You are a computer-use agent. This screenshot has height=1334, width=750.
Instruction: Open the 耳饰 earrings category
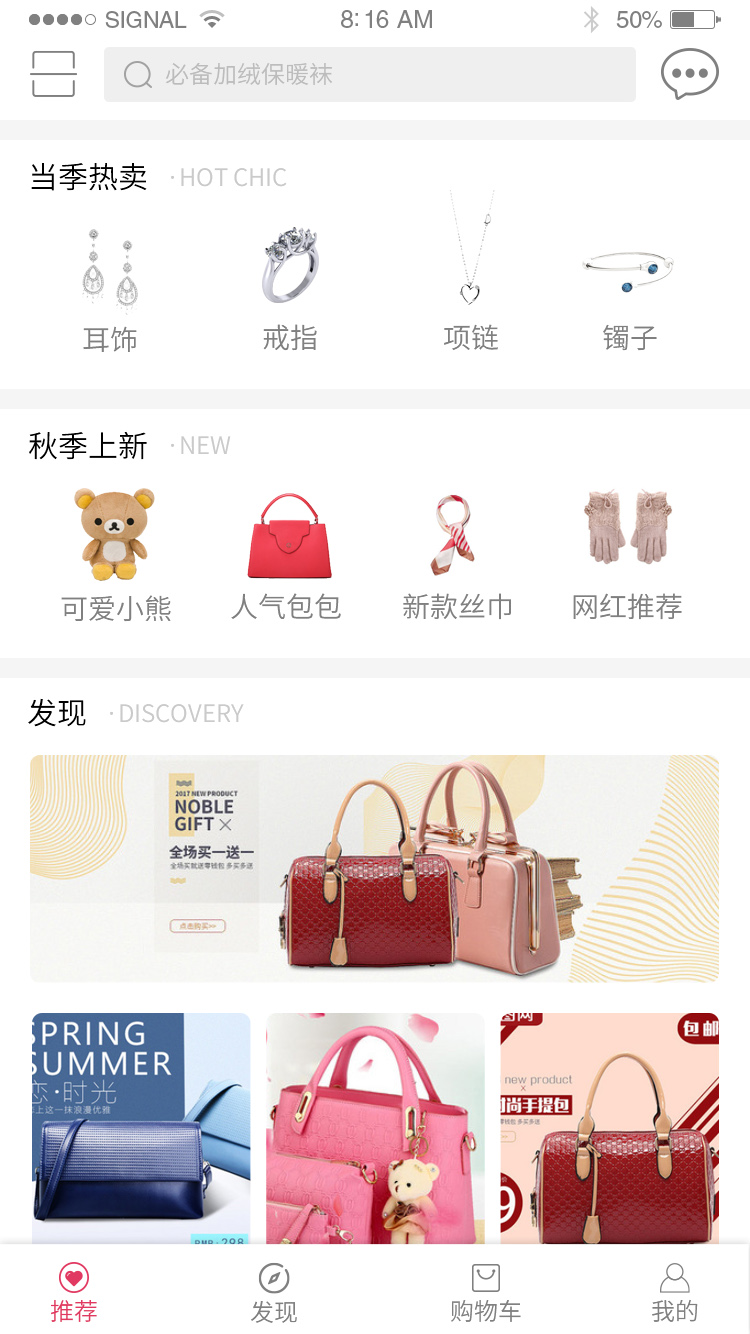click(110, 288)
